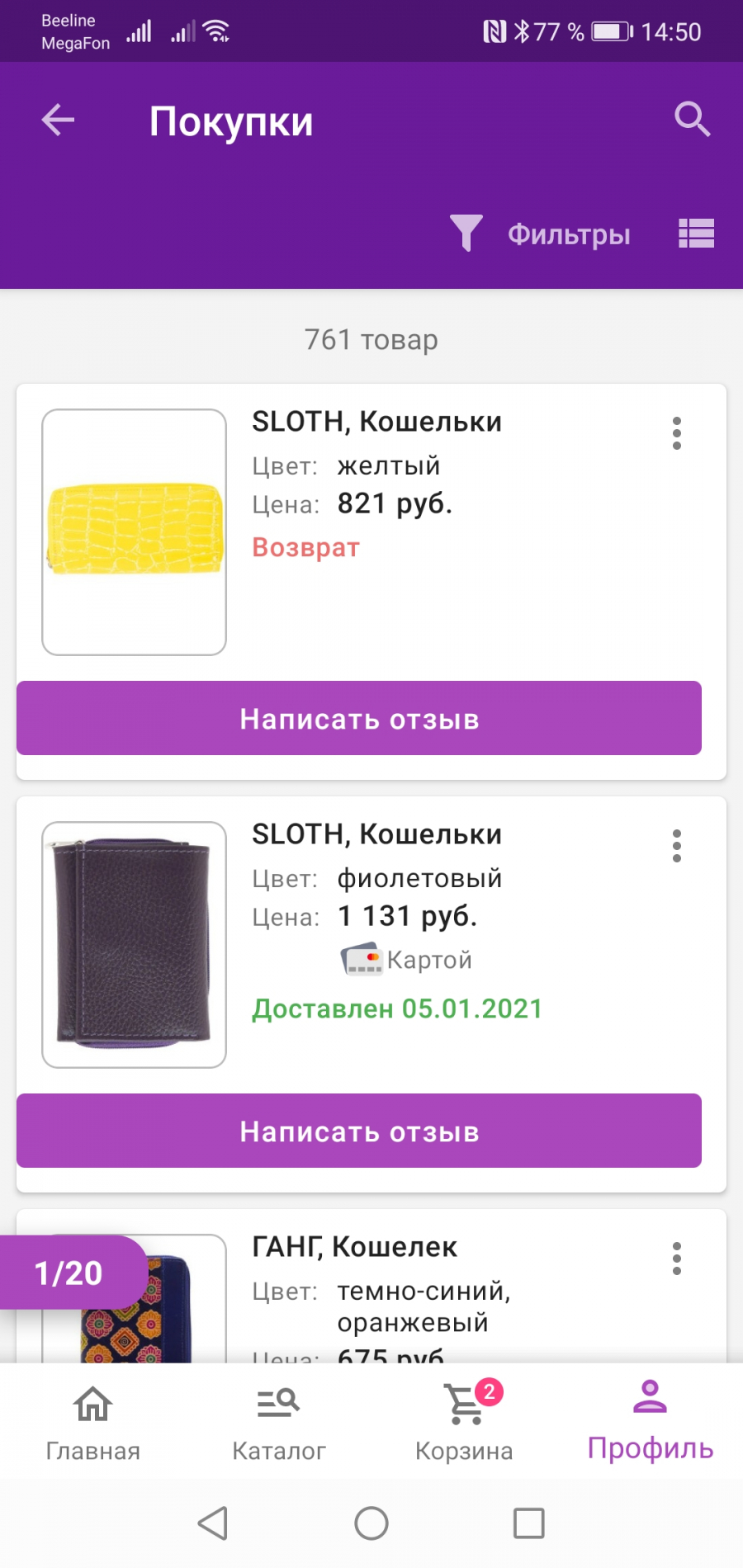This screenshot has height=1568, width=743.
Task: Tap the system home button
Action: [371, 1523]
